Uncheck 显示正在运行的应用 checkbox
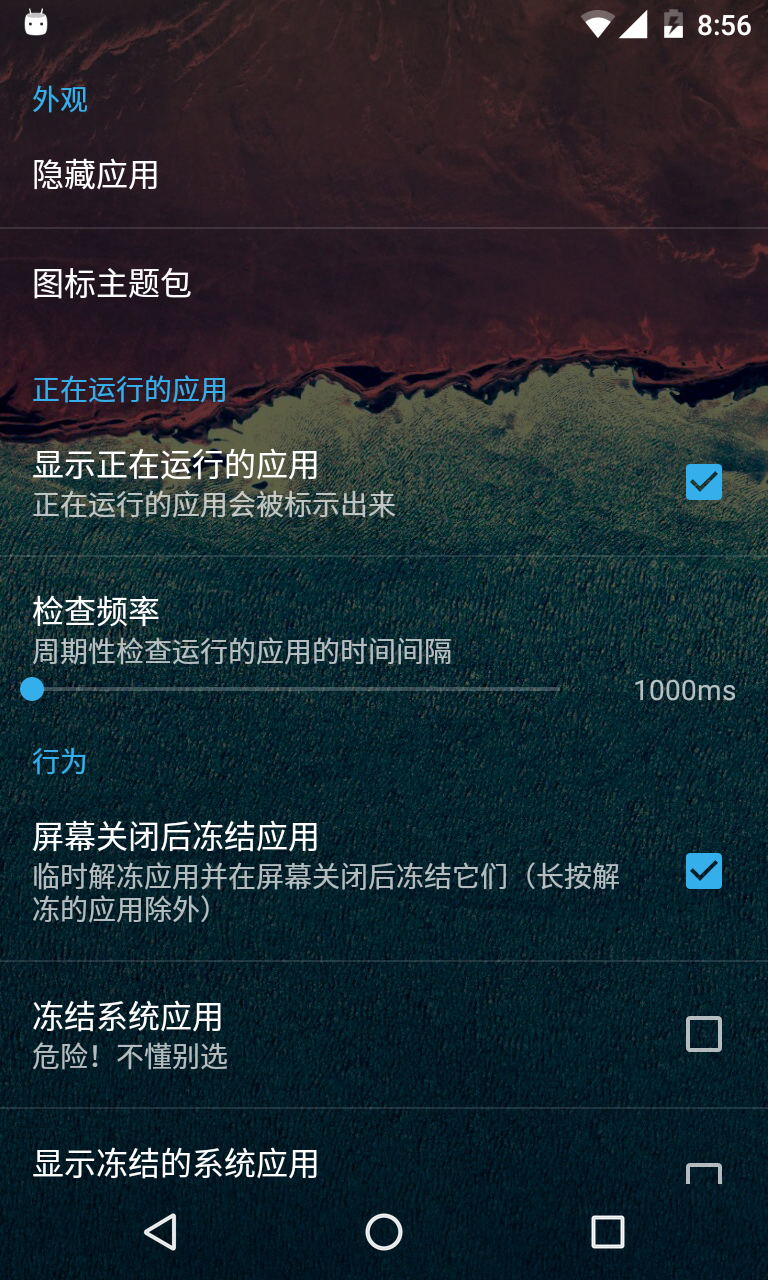This screenshot has width=768, height=1280. point(703,482)
